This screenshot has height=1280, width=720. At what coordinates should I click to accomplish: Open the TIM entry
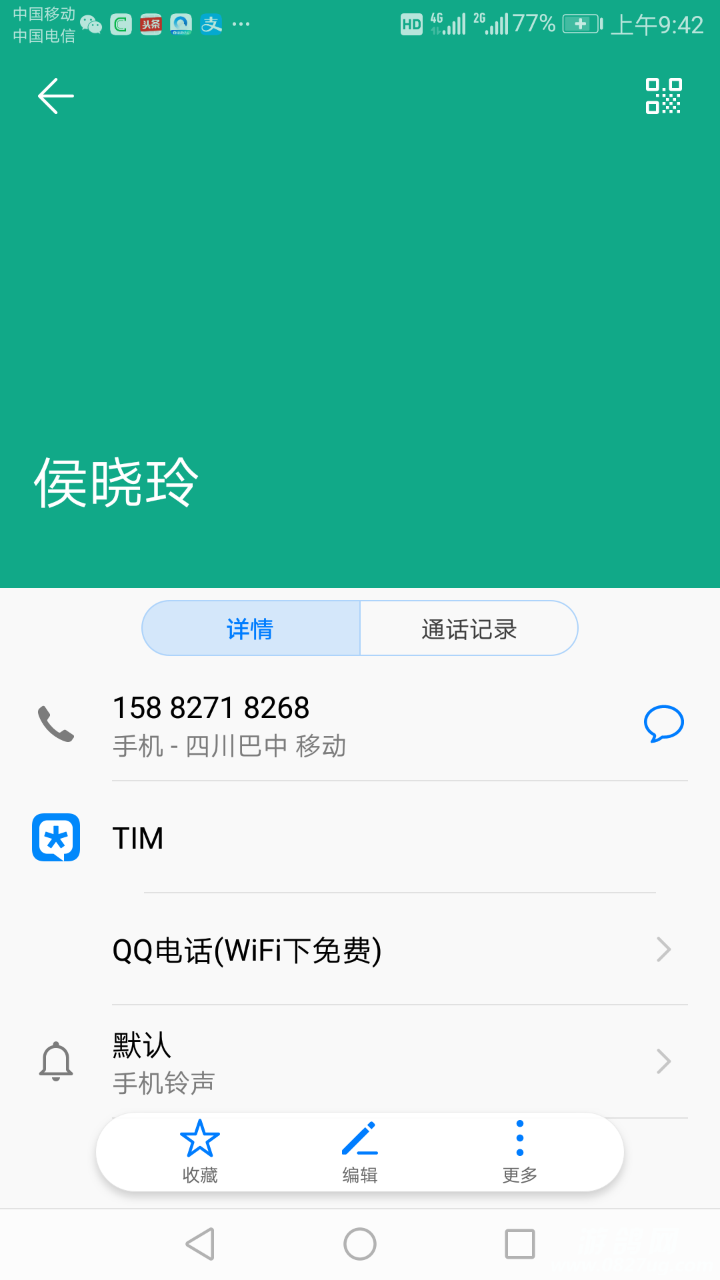tap(137, 838)
